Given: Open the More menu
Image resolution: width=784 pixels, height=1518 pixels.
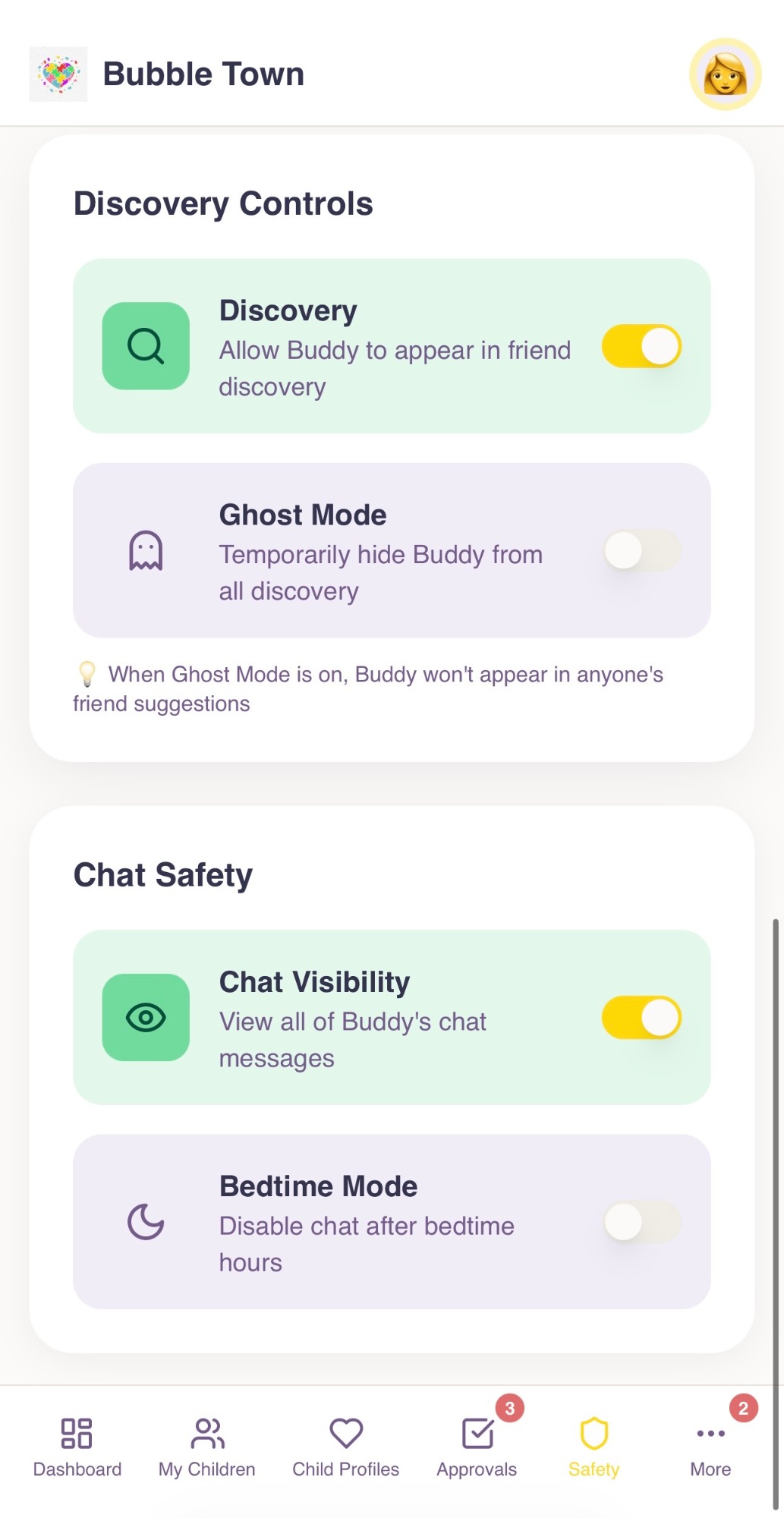Looking at the screenshot, I should click(x=710, y=1447).
